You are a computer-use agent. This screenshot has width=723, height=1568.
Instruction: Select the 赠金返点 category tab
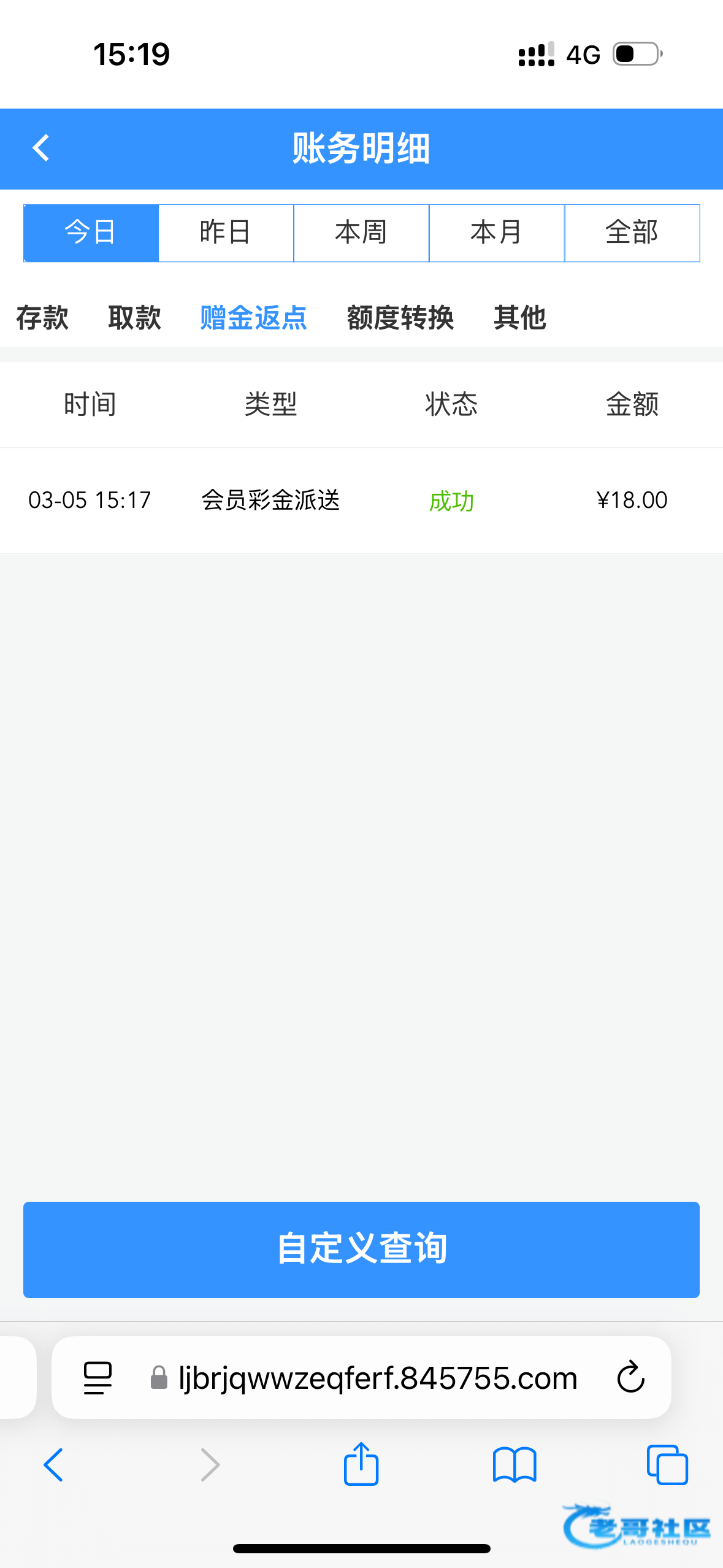coord(253,318)
